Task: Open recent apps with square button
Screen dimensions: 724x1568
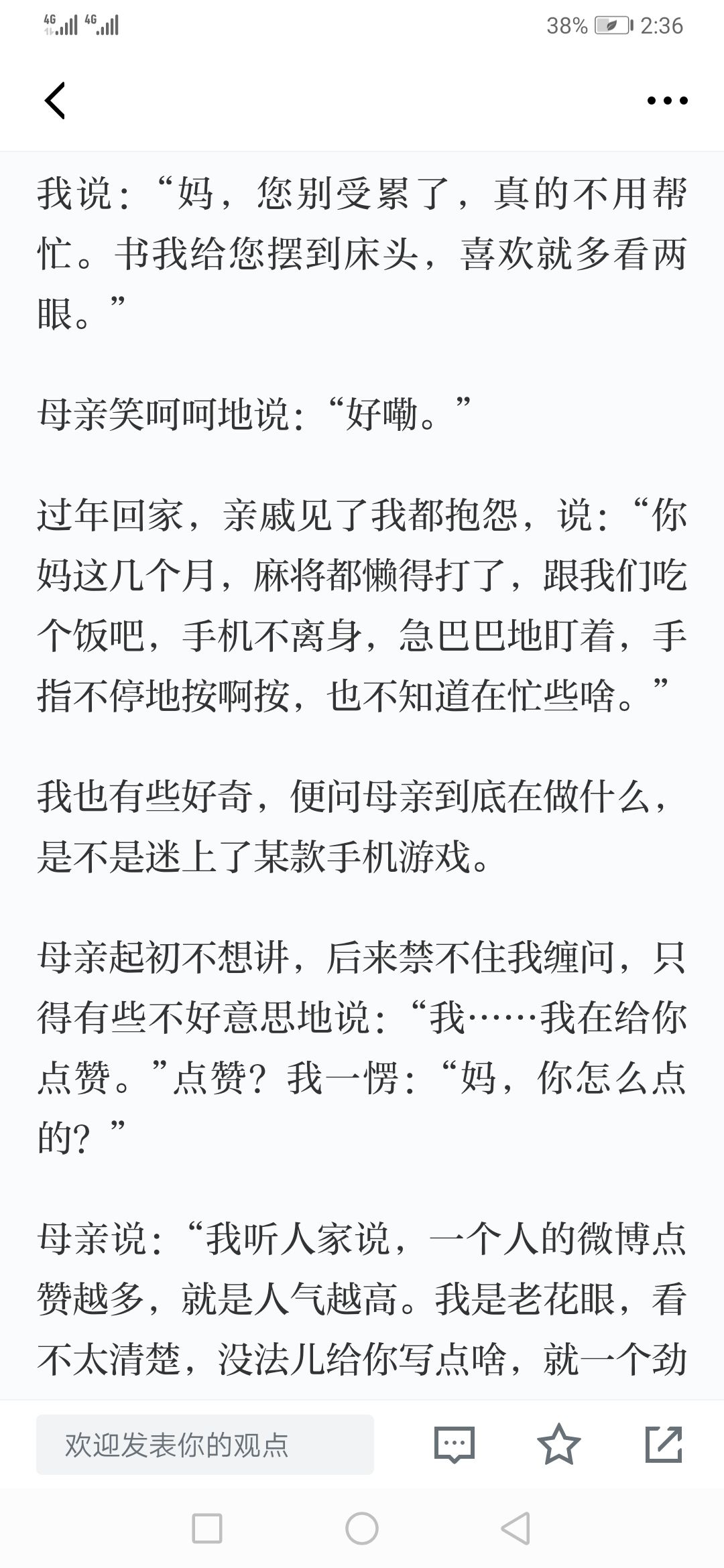Action: [207, 1528]
